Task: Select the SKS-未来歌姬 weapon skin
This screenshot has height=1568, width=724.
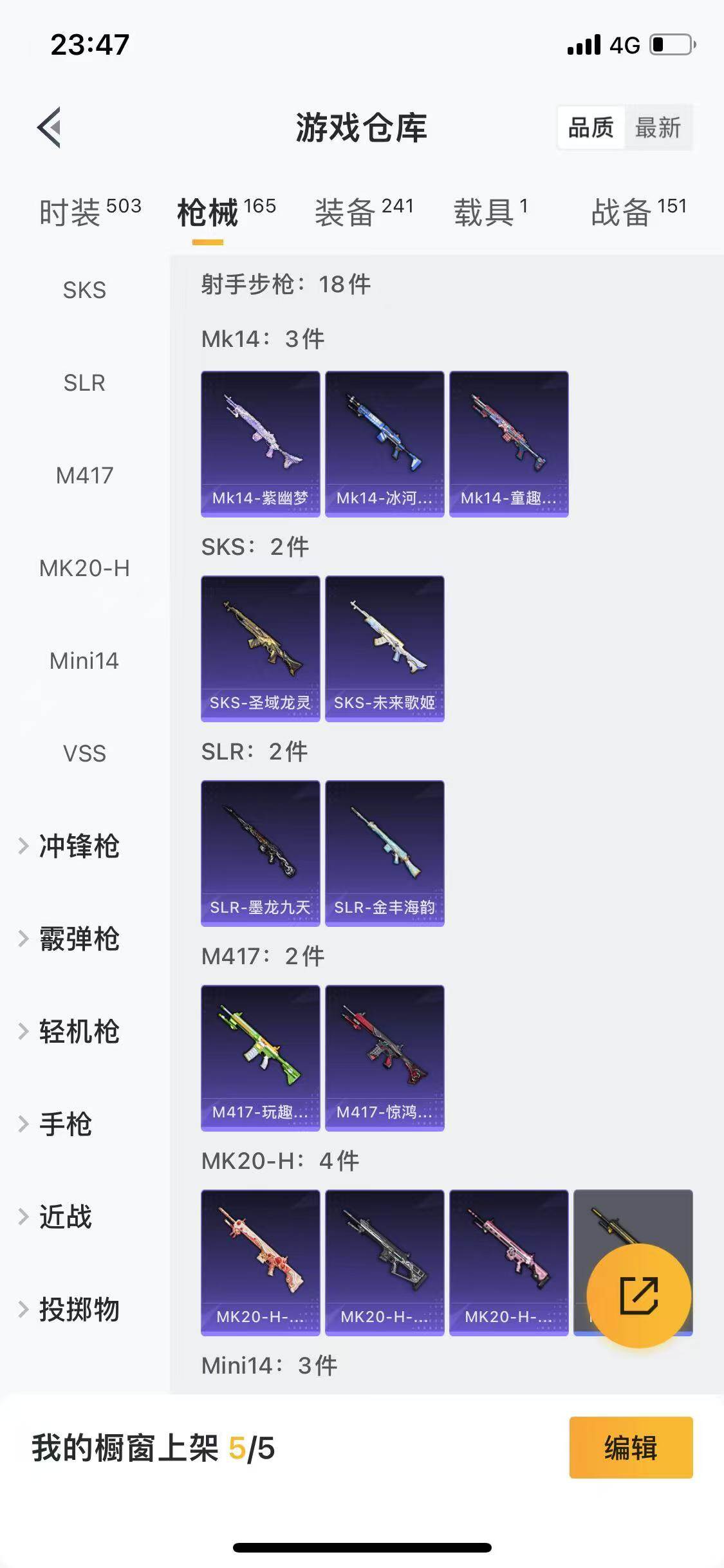Action: [x=384, y=648]
